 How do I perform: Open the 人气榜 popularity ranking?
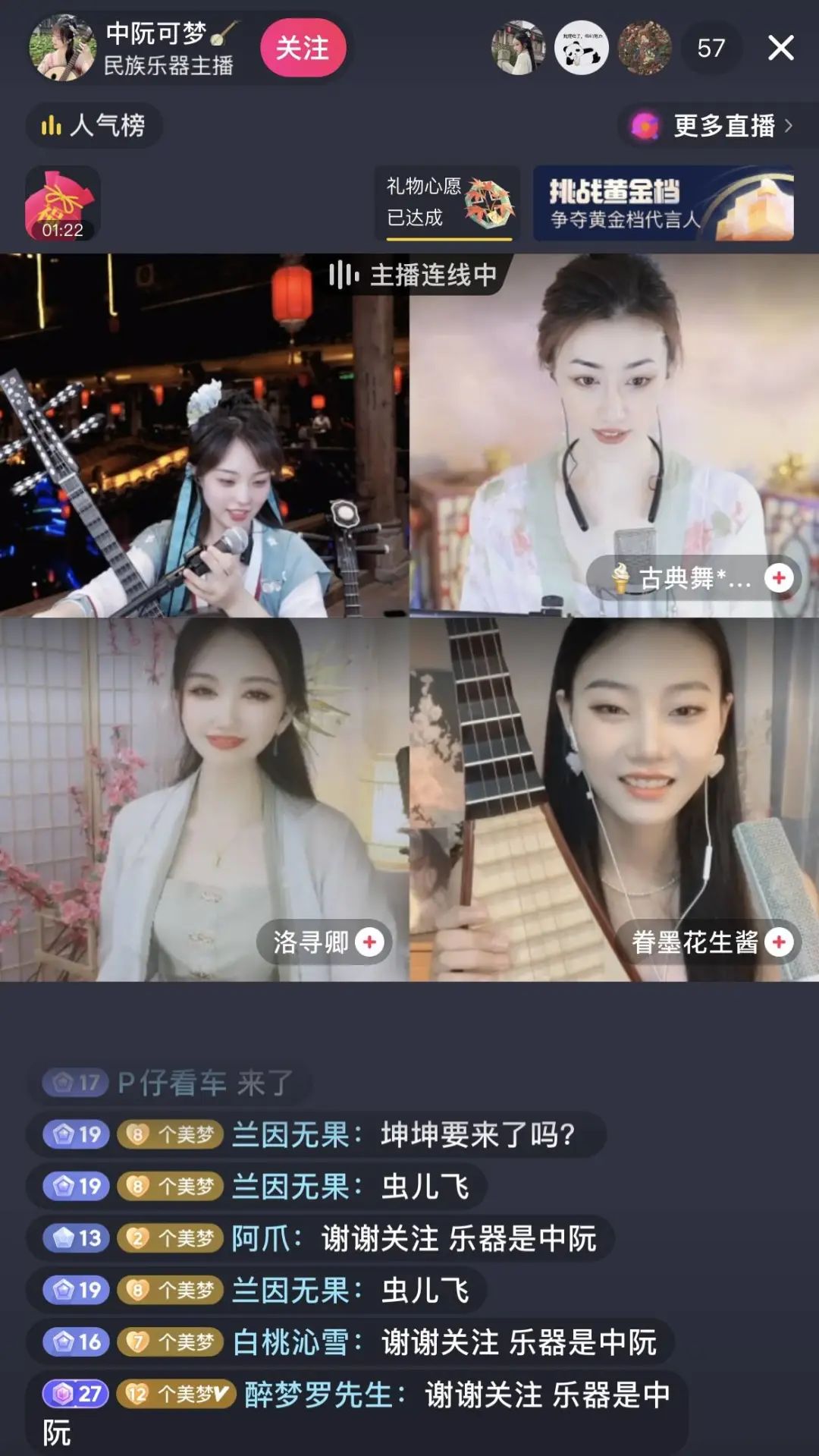click(x=94, y=125)
